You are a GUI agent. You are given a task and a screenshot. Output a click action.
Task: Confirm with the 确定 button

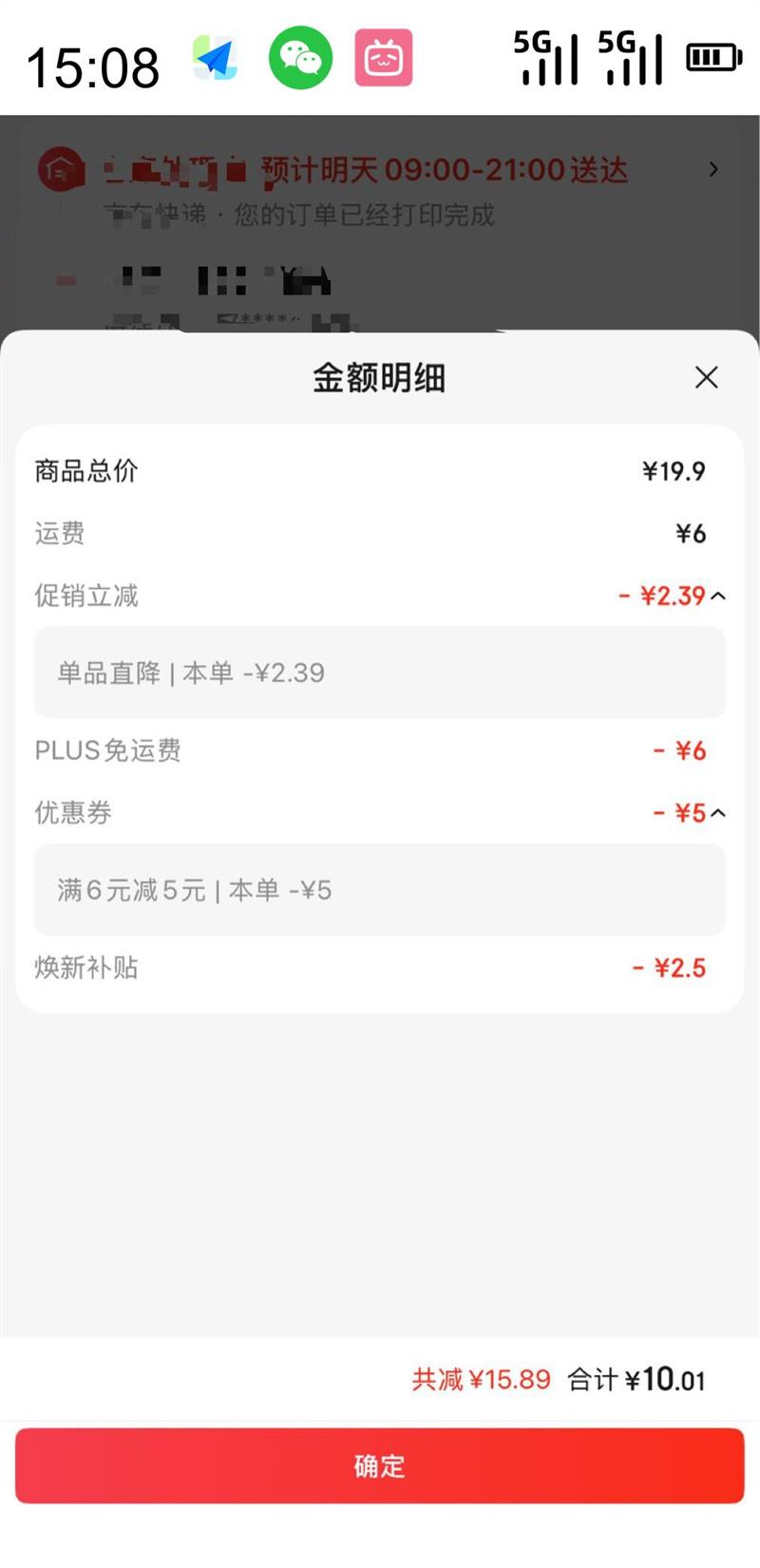(379, 1465)
